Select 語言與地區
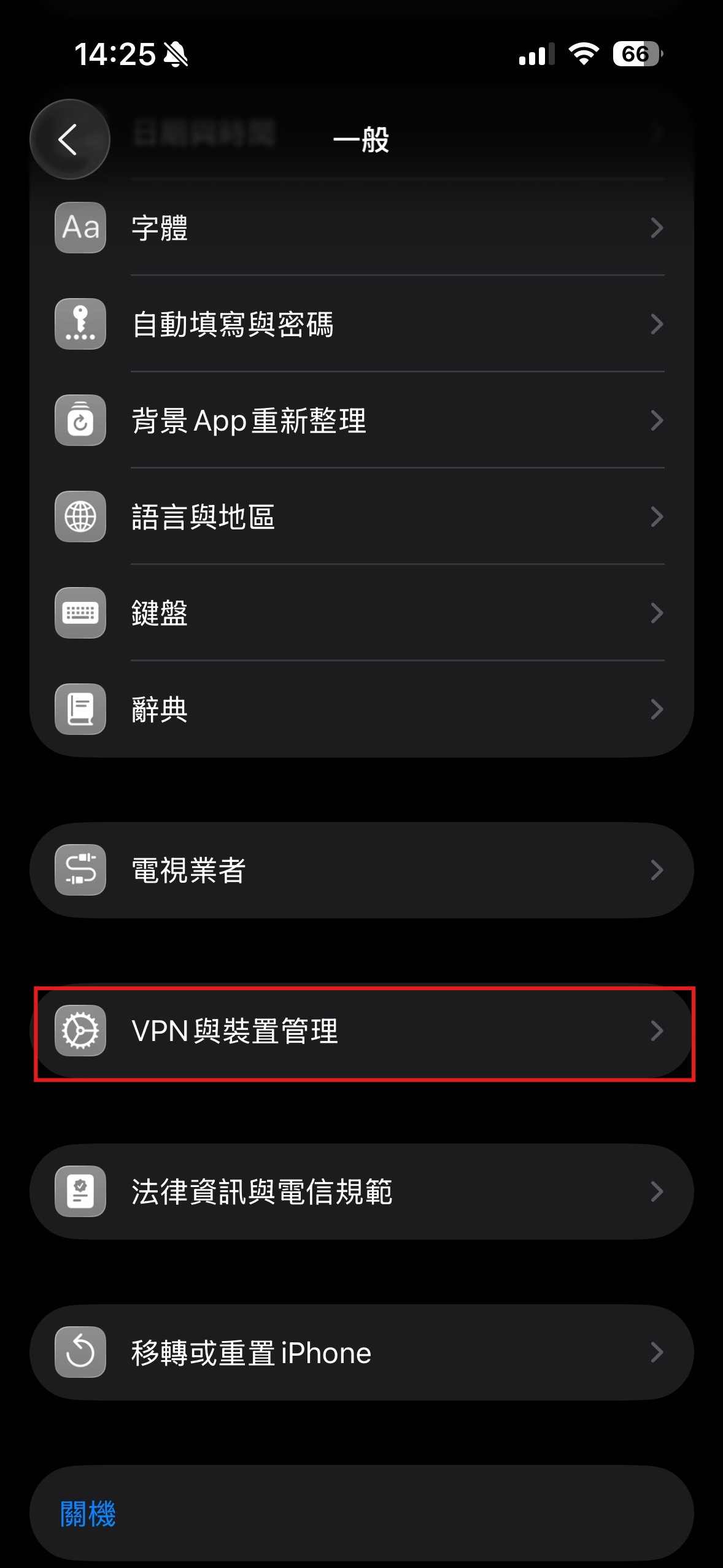This screenshot has width=723, height=1568. 361,517
